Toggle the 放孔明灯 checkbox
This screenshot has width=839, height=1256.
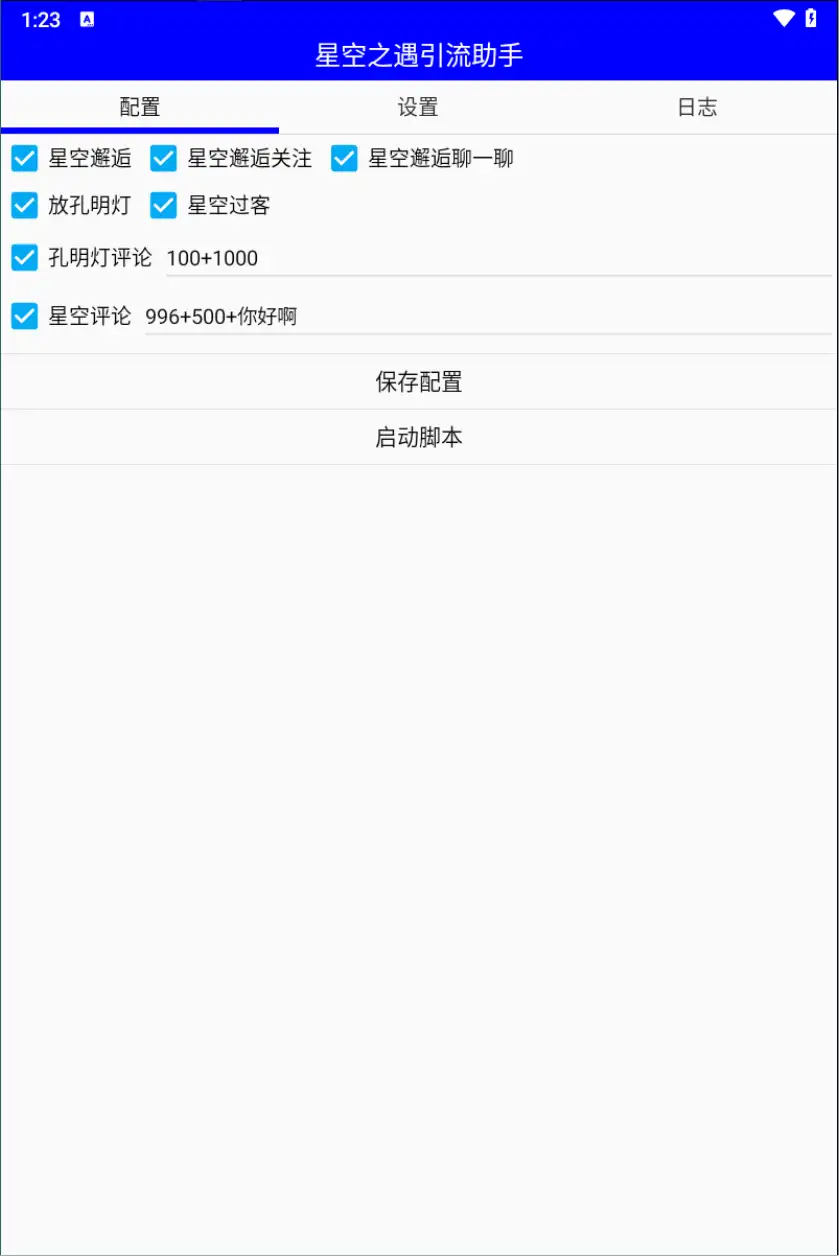24,206
